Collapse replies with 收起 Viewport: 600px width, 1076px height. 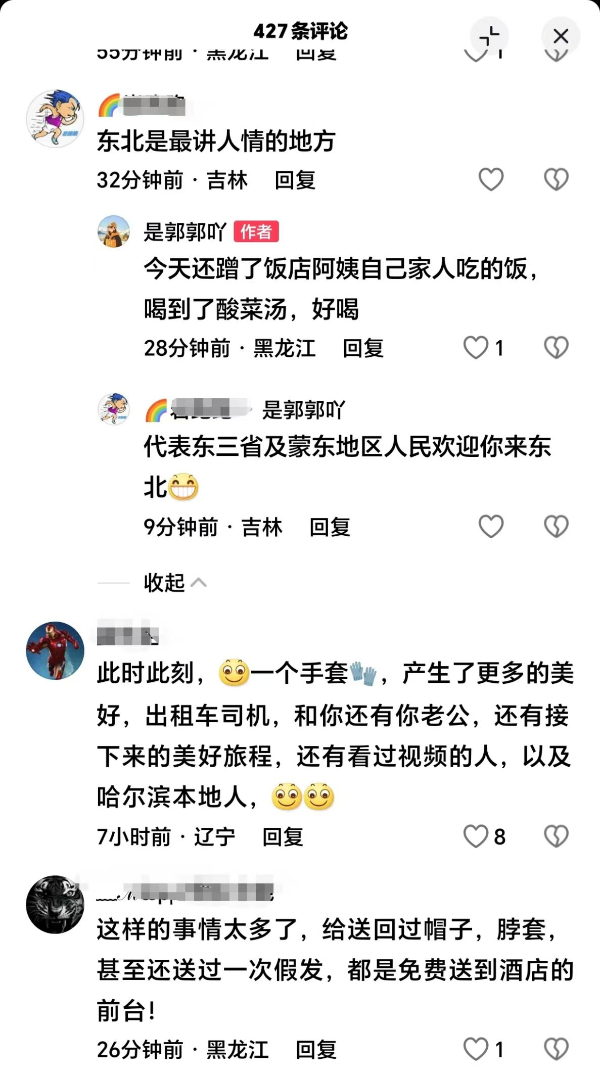[x=165, y=583]
